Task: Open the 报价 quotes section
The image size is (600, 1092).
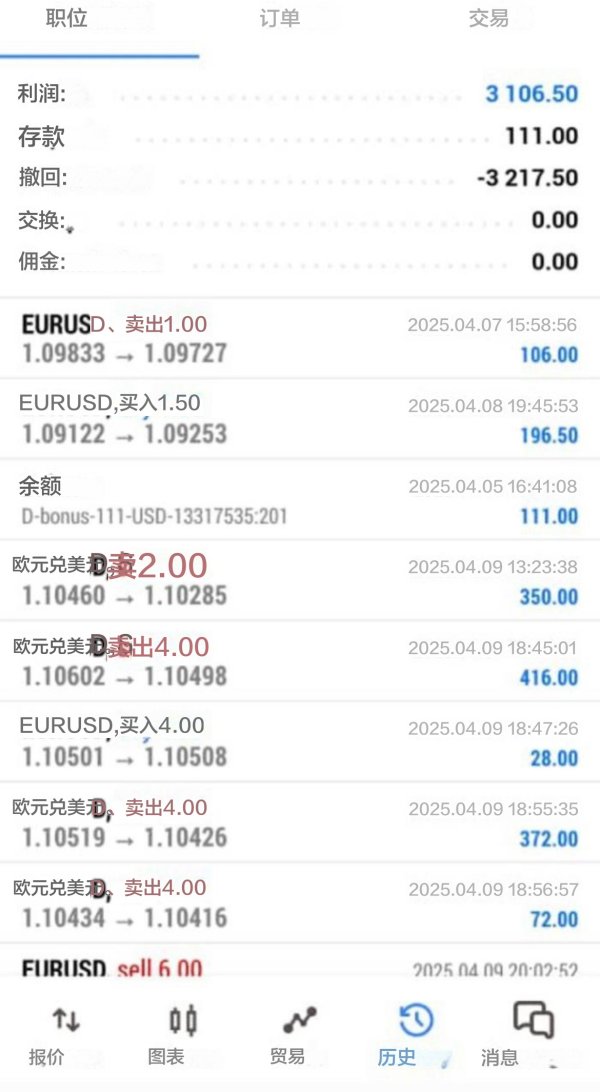Action: [x=47, y=1037]
